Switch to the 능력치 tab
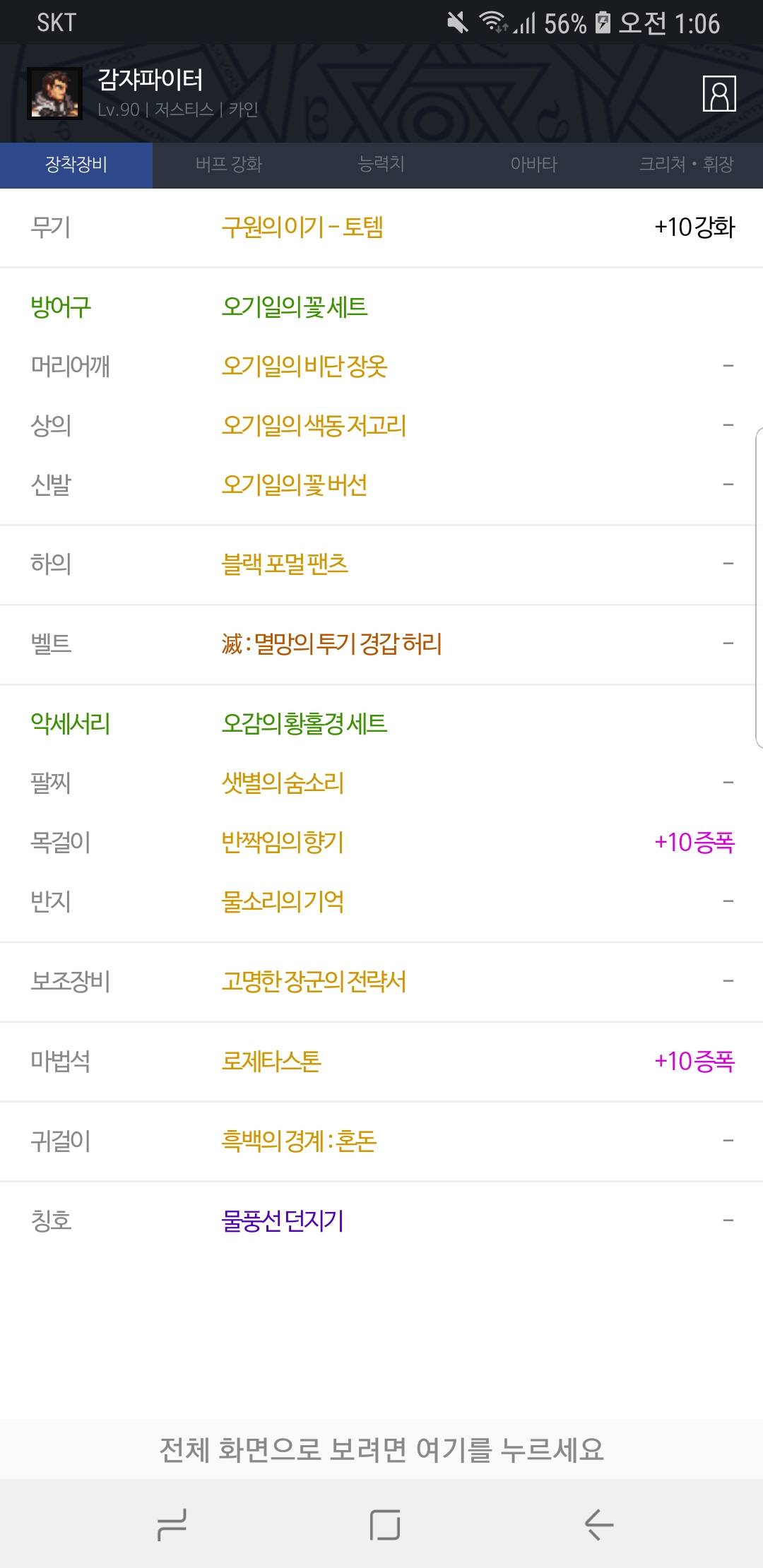The image size is (763, 1568). tap(381, 165)
